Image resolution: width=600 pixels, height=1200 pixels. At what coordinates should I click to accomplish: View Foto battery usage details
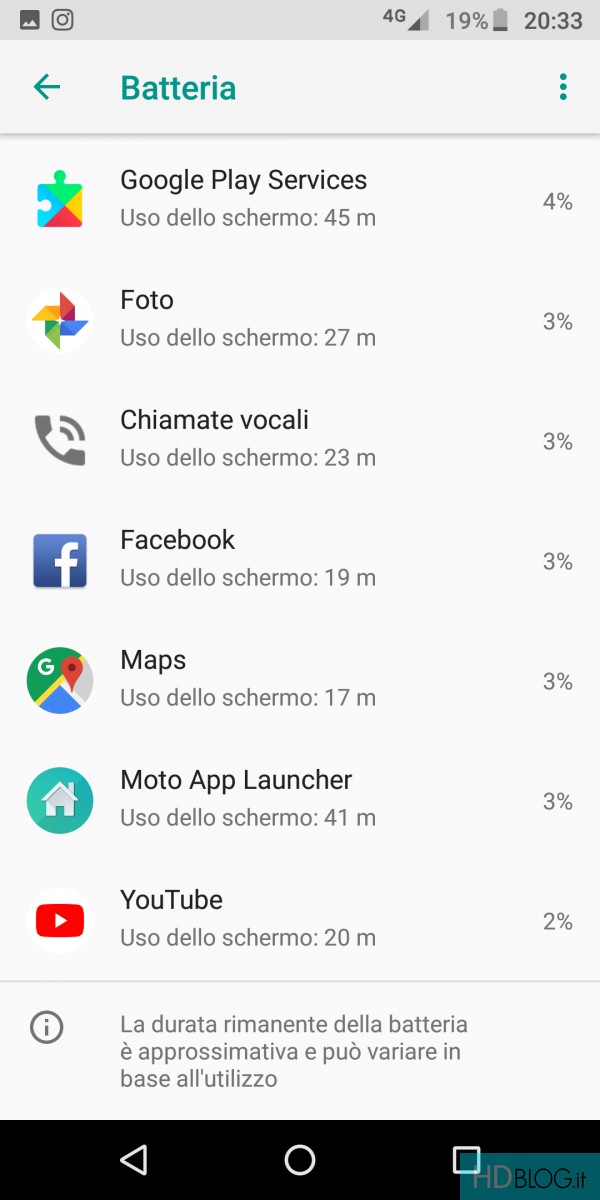click(x=300, y=319)
